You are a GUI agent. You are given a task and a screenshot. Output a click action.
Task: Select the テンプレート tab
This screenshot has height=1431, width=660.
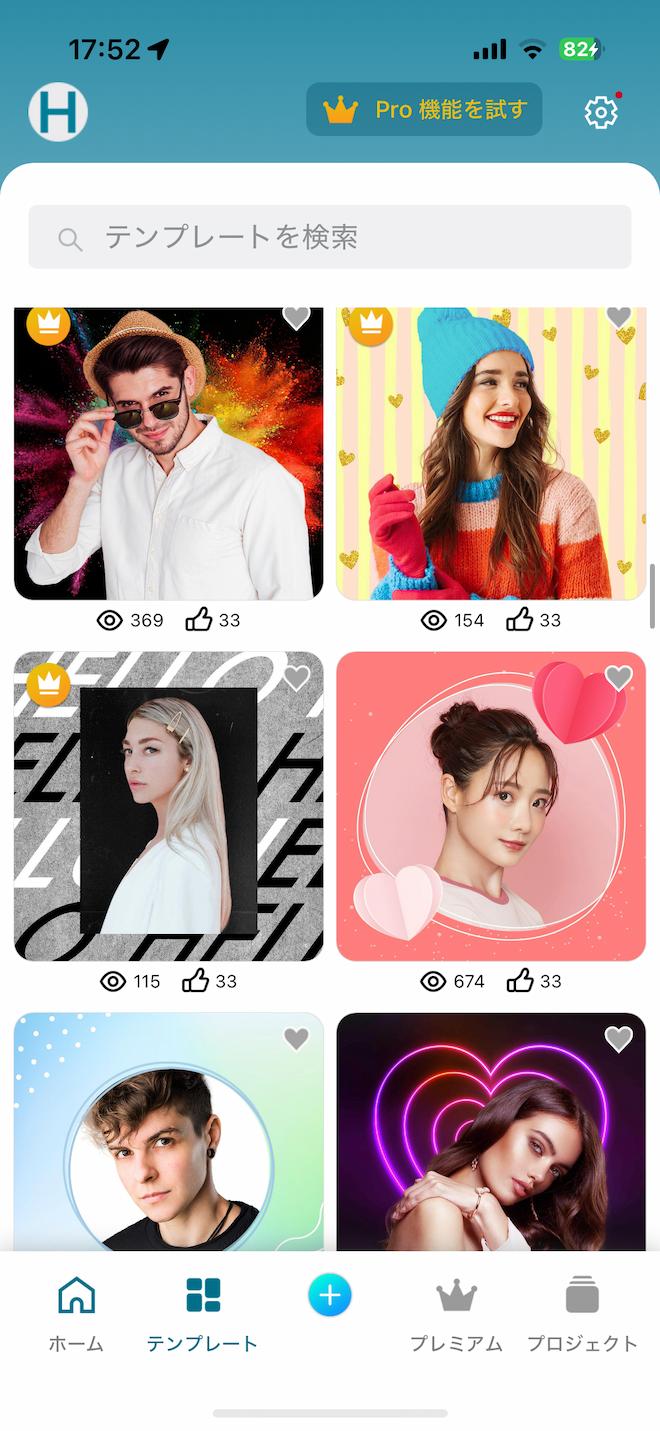[202, 1312]
